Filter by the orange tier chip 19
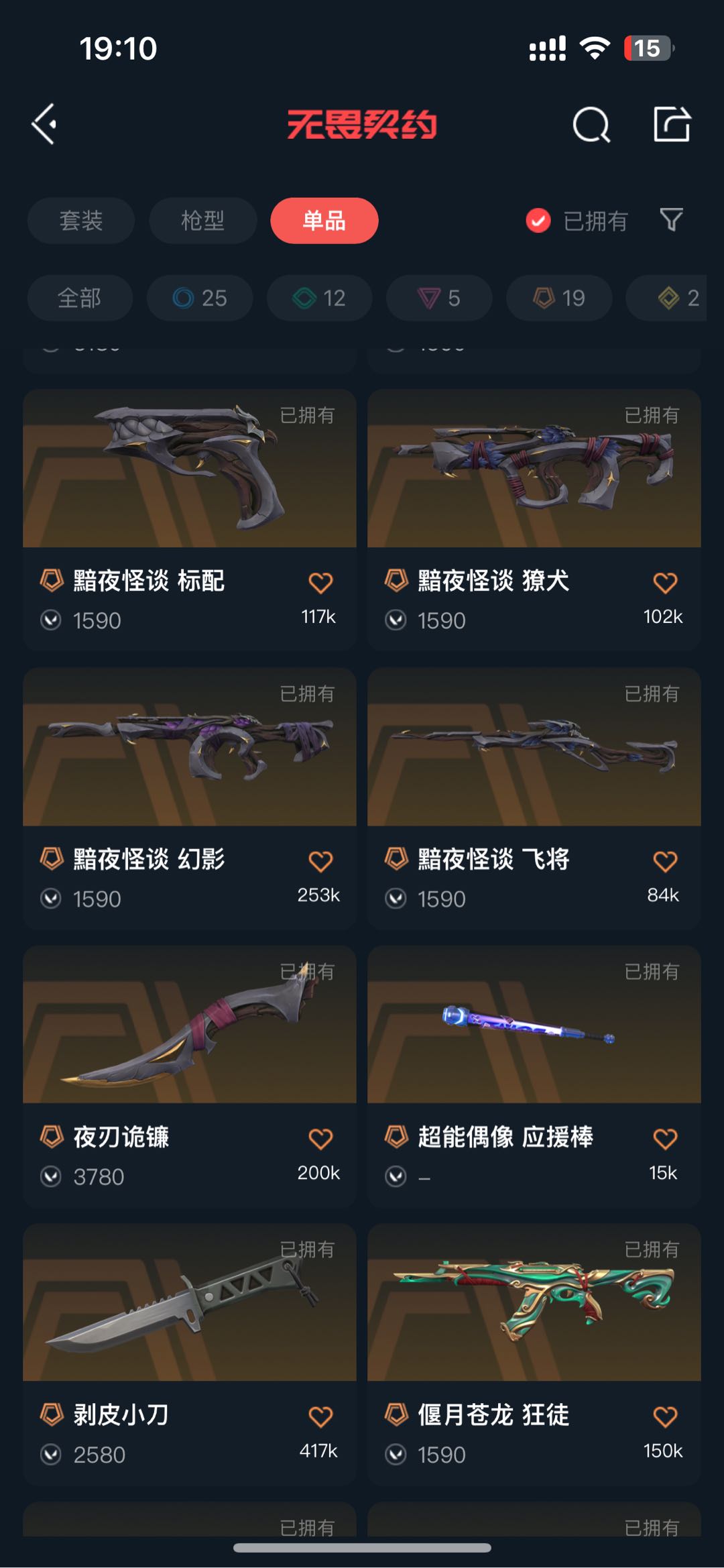This screenshot has height=1568, width=724. point(559,298)
